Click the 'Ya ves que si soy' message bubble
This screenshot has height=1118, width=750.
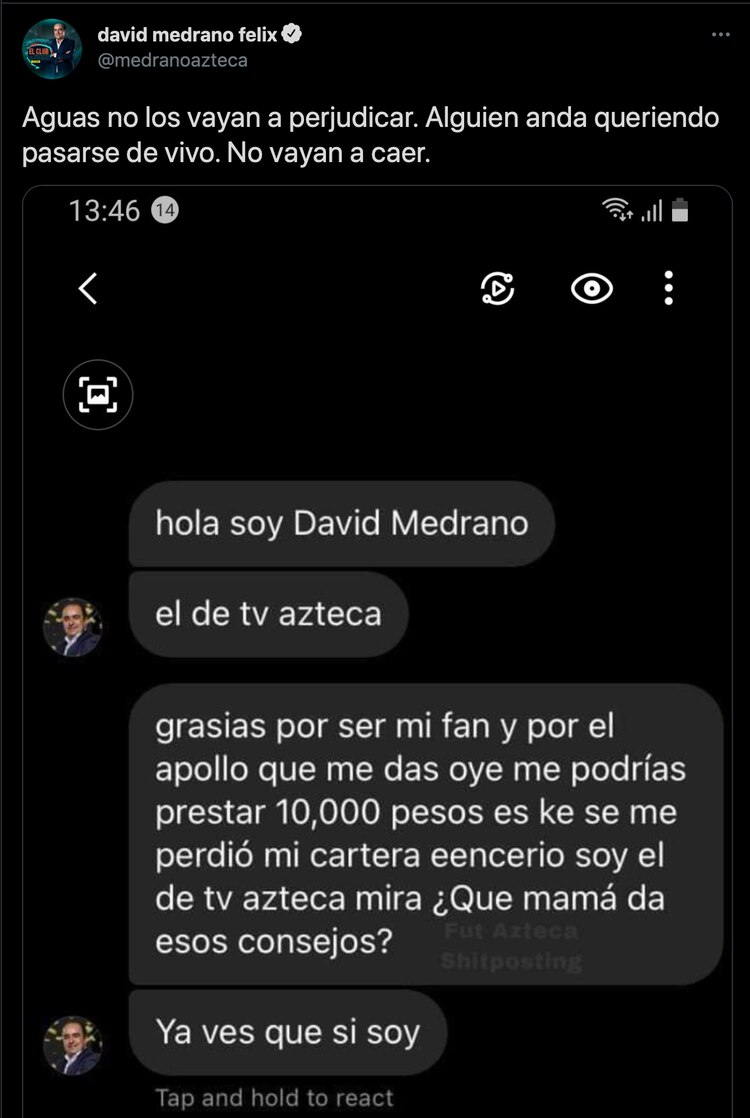coord(287,1034)
